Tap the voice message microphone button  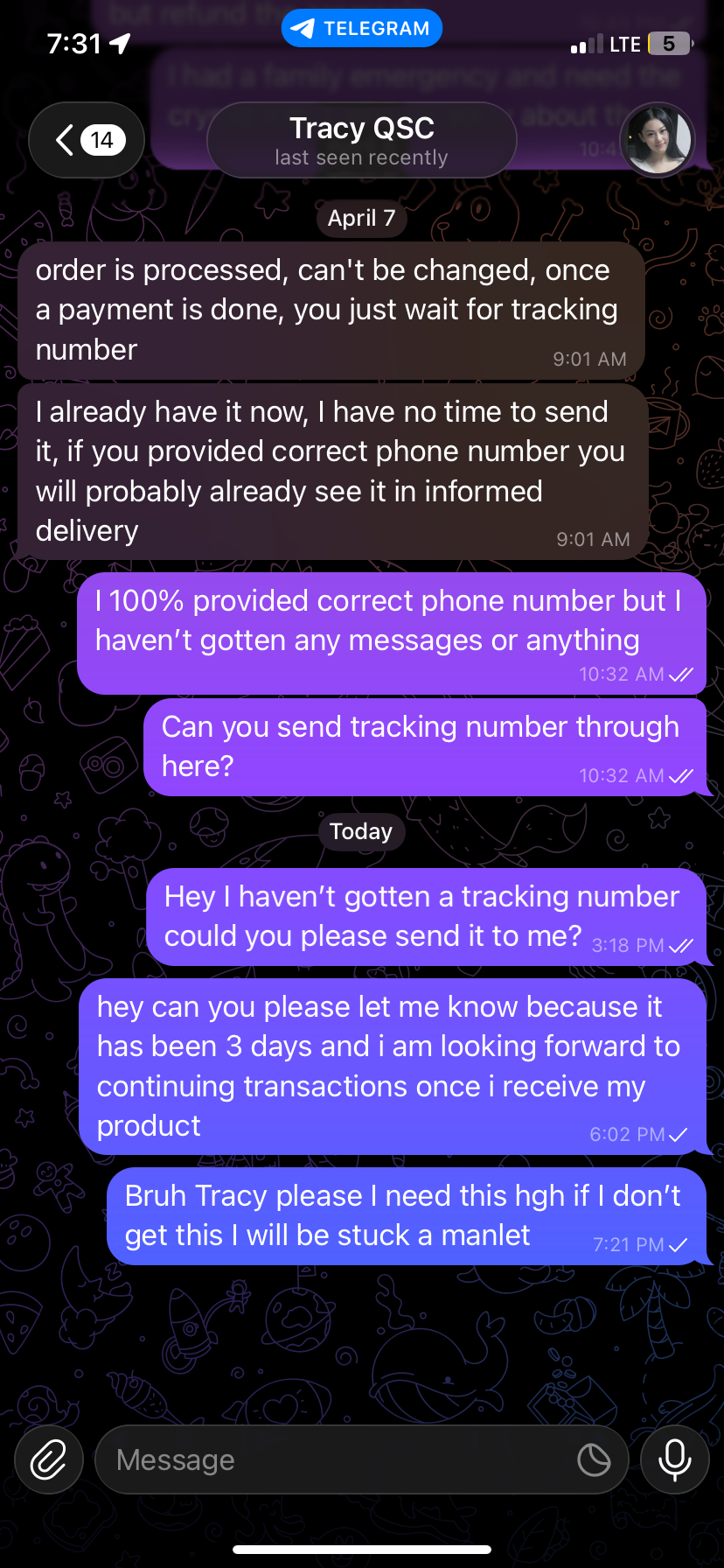674,1459
